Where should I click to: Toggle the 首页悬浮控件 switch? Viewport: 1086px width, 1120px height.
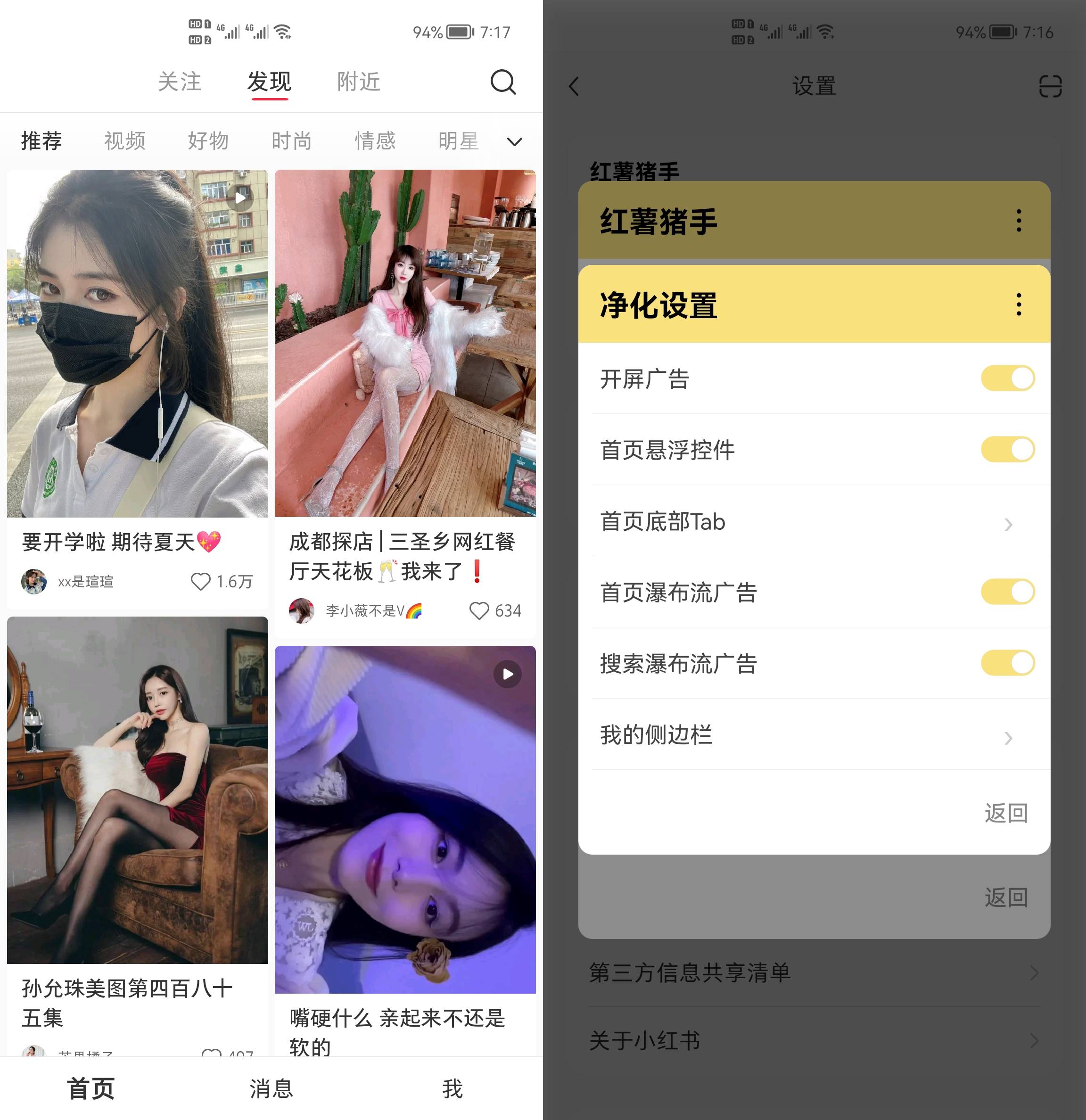[1007, 450]
